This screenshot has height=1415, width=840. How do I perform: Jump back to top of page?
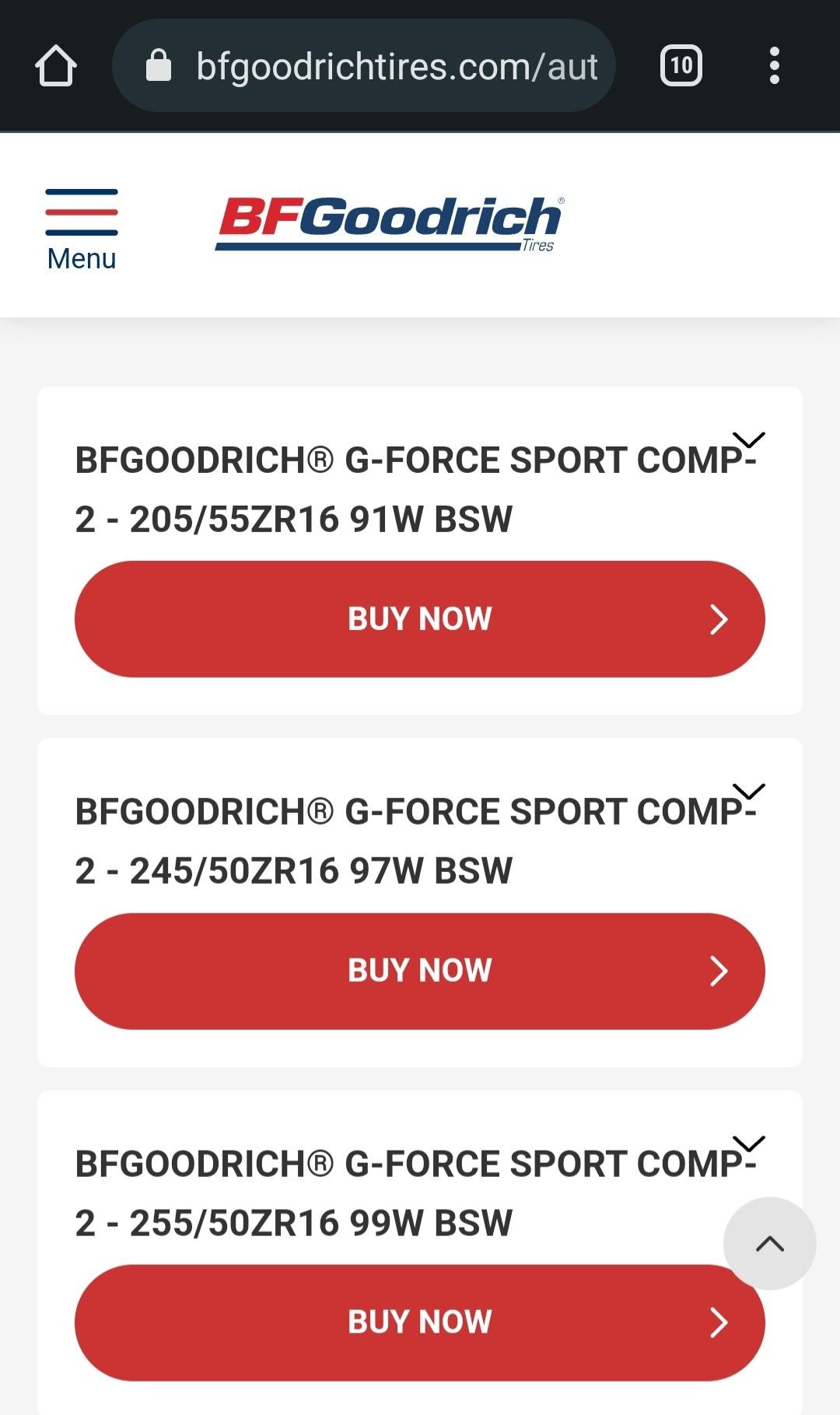(x=770, y=1243)
